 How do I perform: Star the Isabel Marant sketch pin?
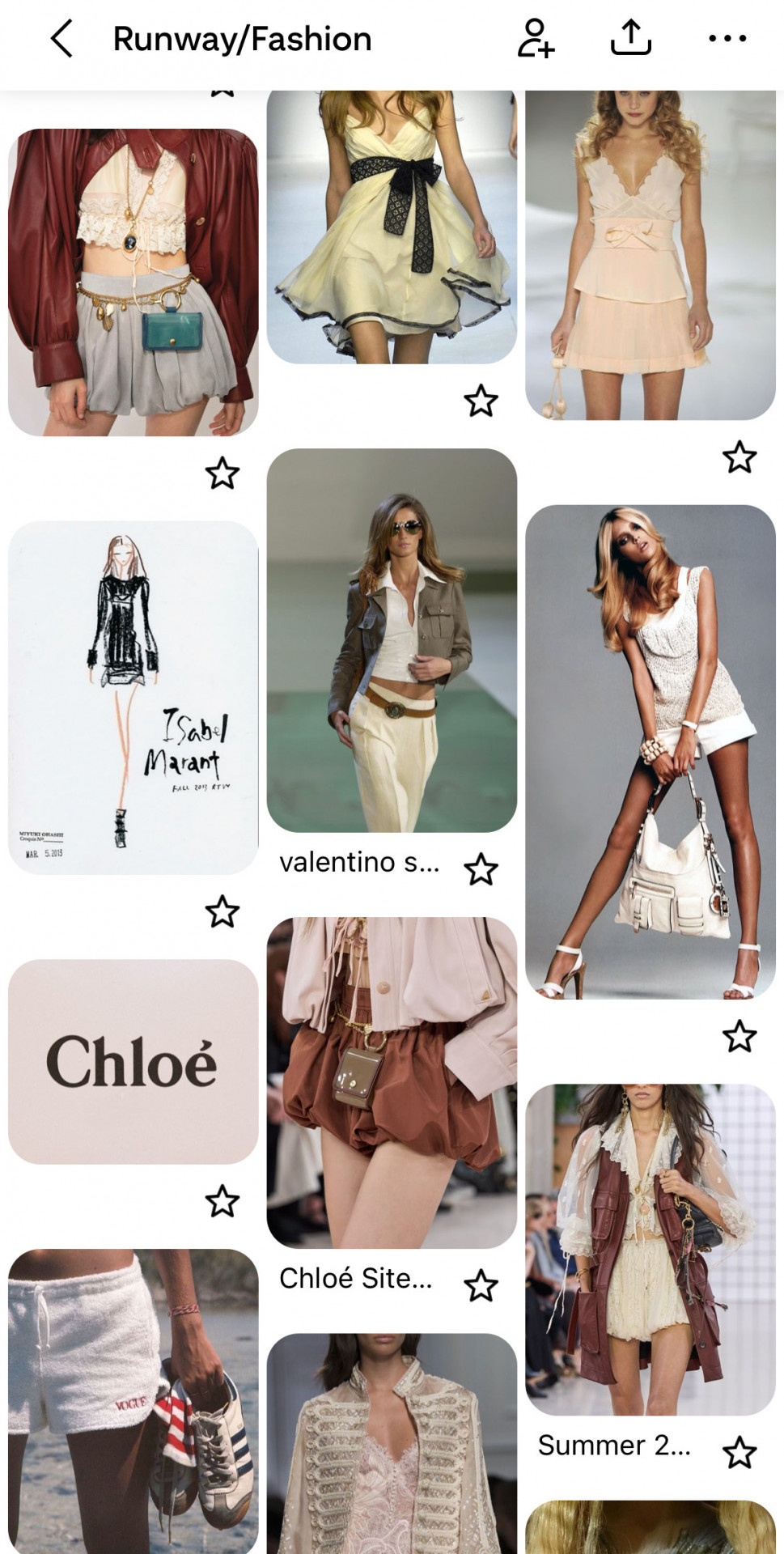point(222,912)
